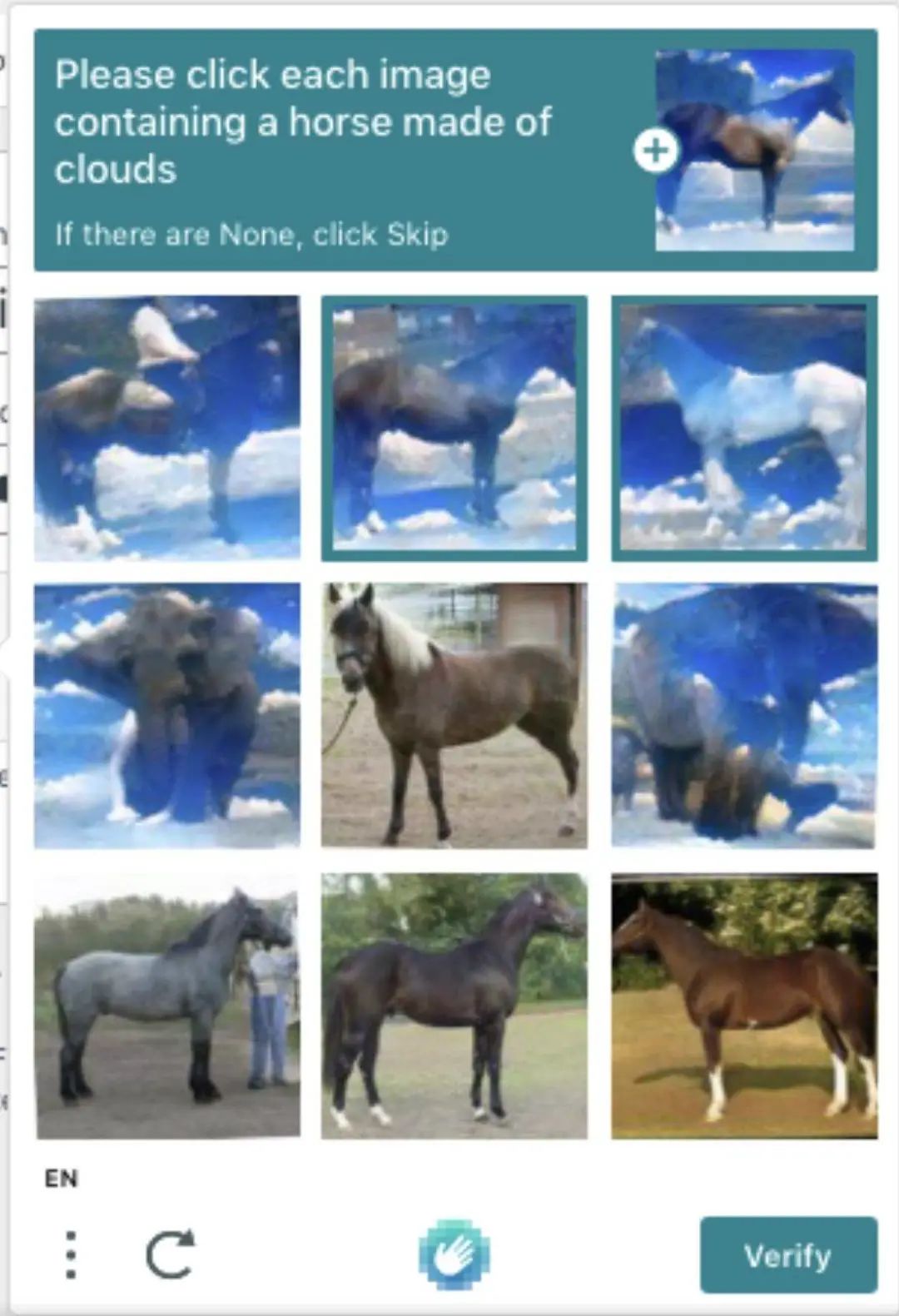Screen dimensions: 899x1316
Task: Change language from EN
Action: [x=61, y=1178]
